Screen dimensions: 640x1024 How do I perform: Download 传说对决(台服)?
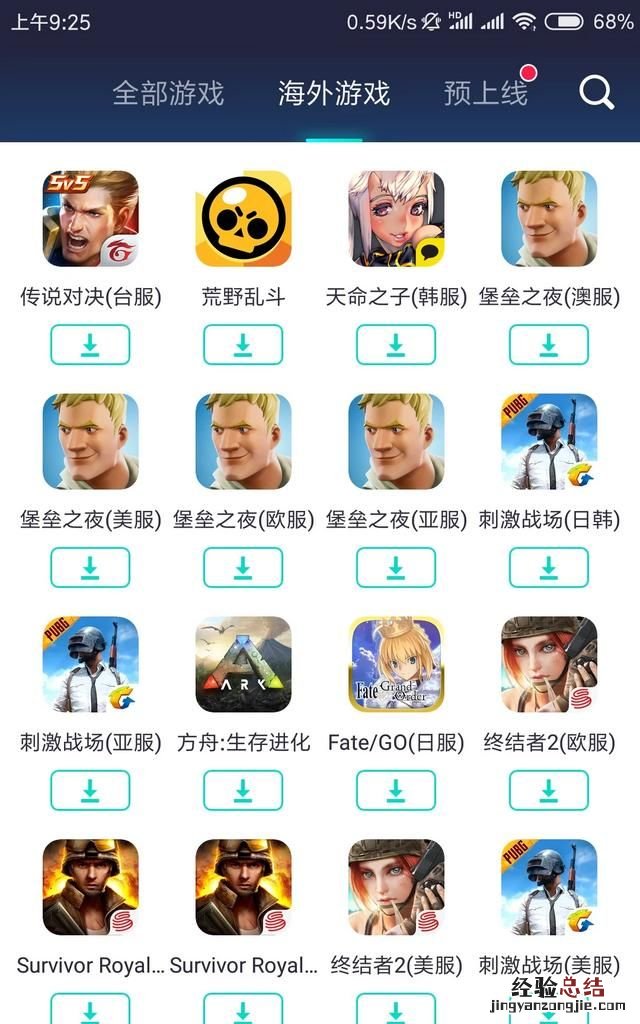click(x=90, y=345)
